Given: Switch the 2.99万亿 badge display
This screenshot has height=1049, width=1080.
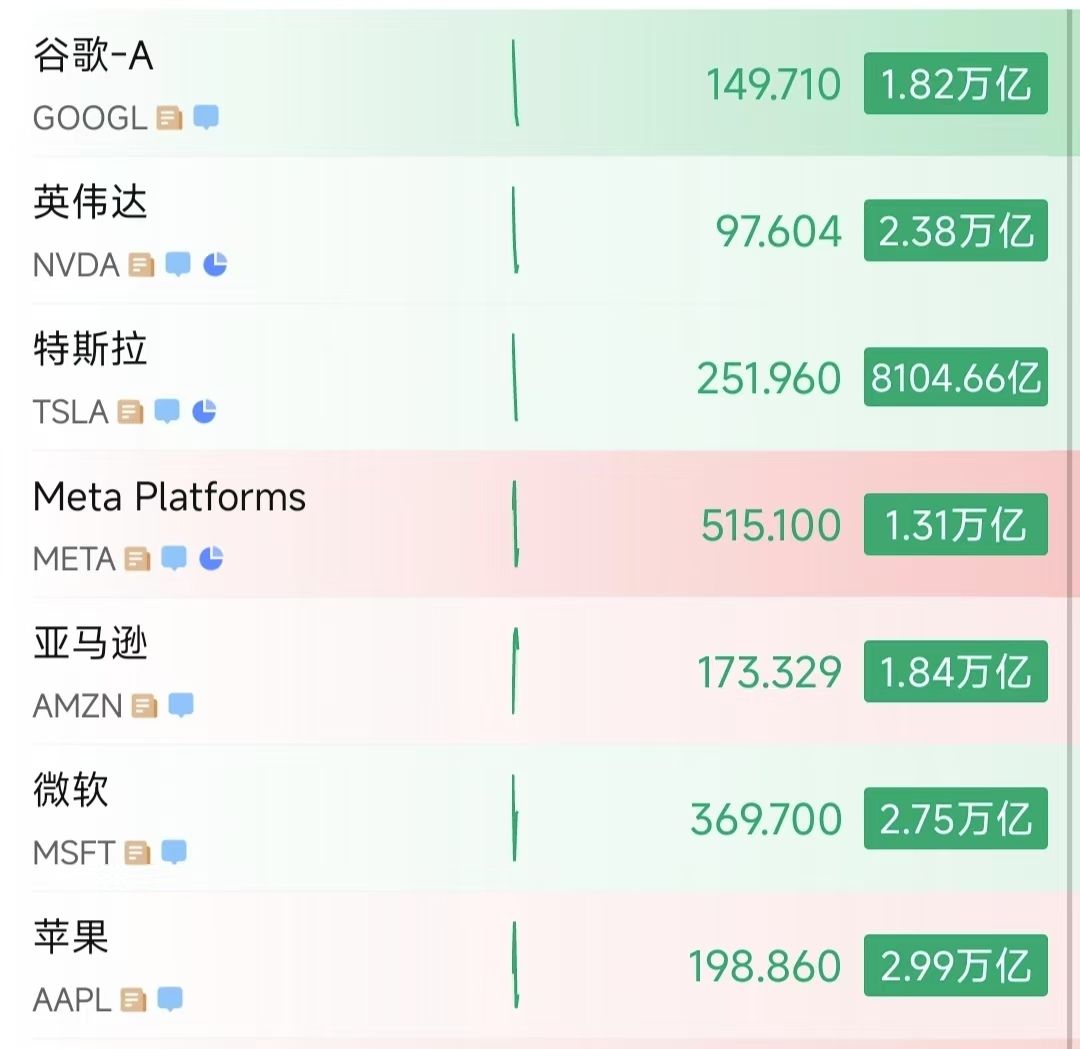Looking at the screenshot, I should 955,967.
